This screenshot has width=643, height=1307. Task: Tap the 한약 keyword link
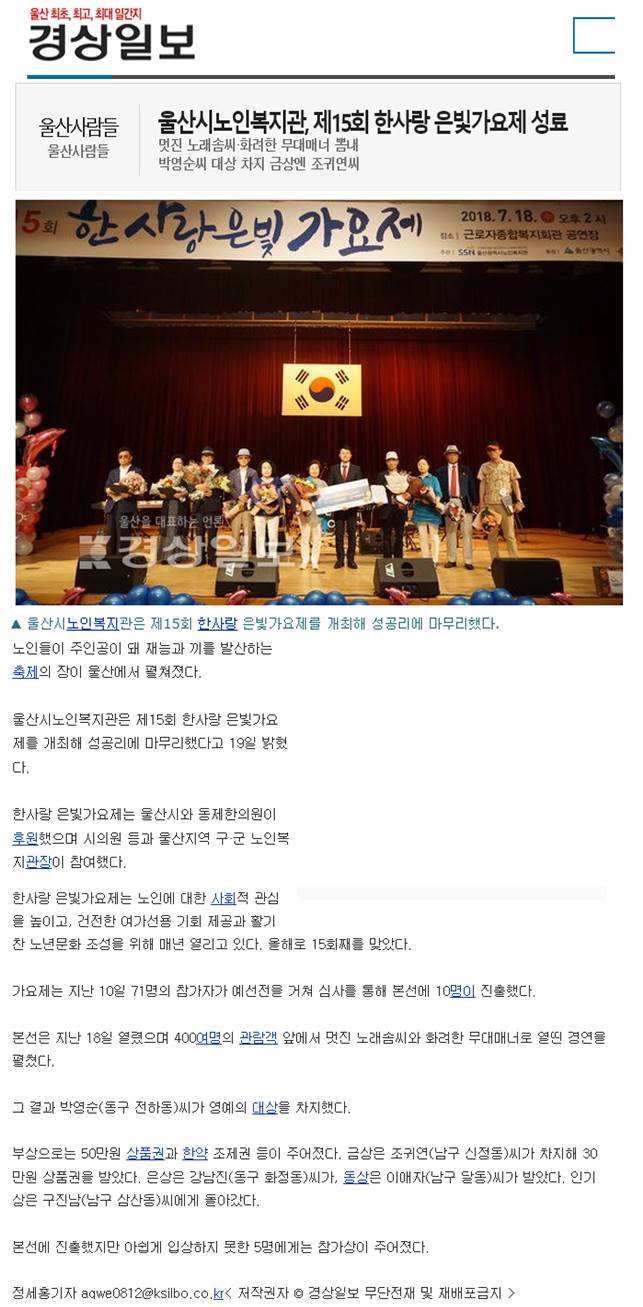[195, 1154]
